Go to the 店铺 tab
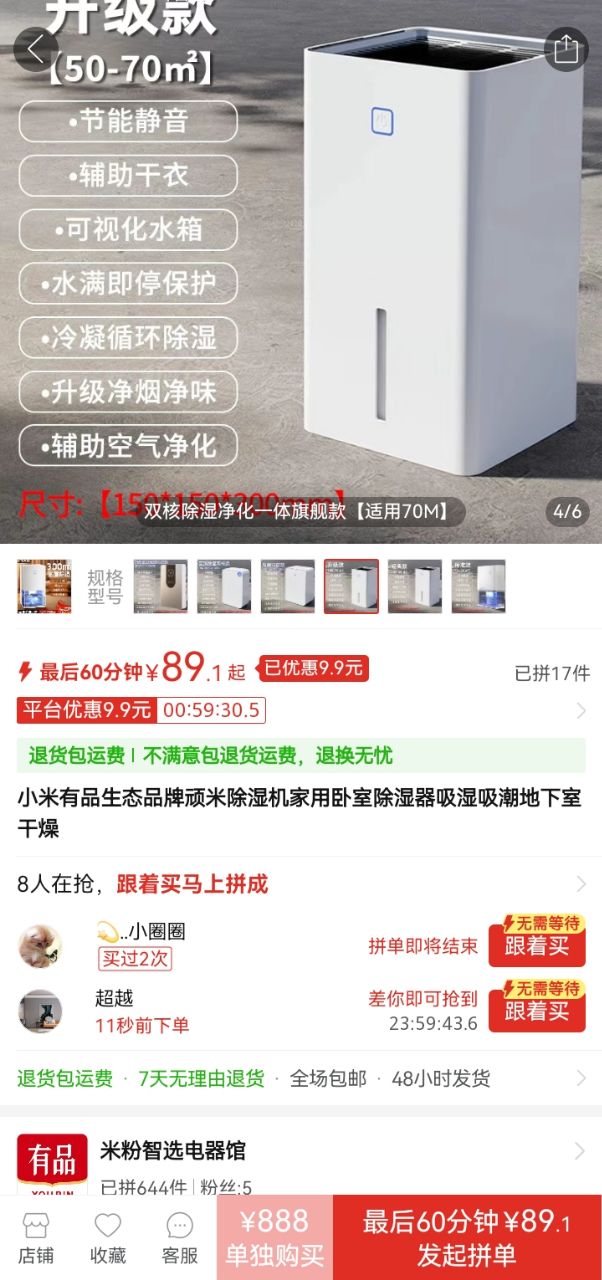The image size is (602, 1280). [36, 1238]
